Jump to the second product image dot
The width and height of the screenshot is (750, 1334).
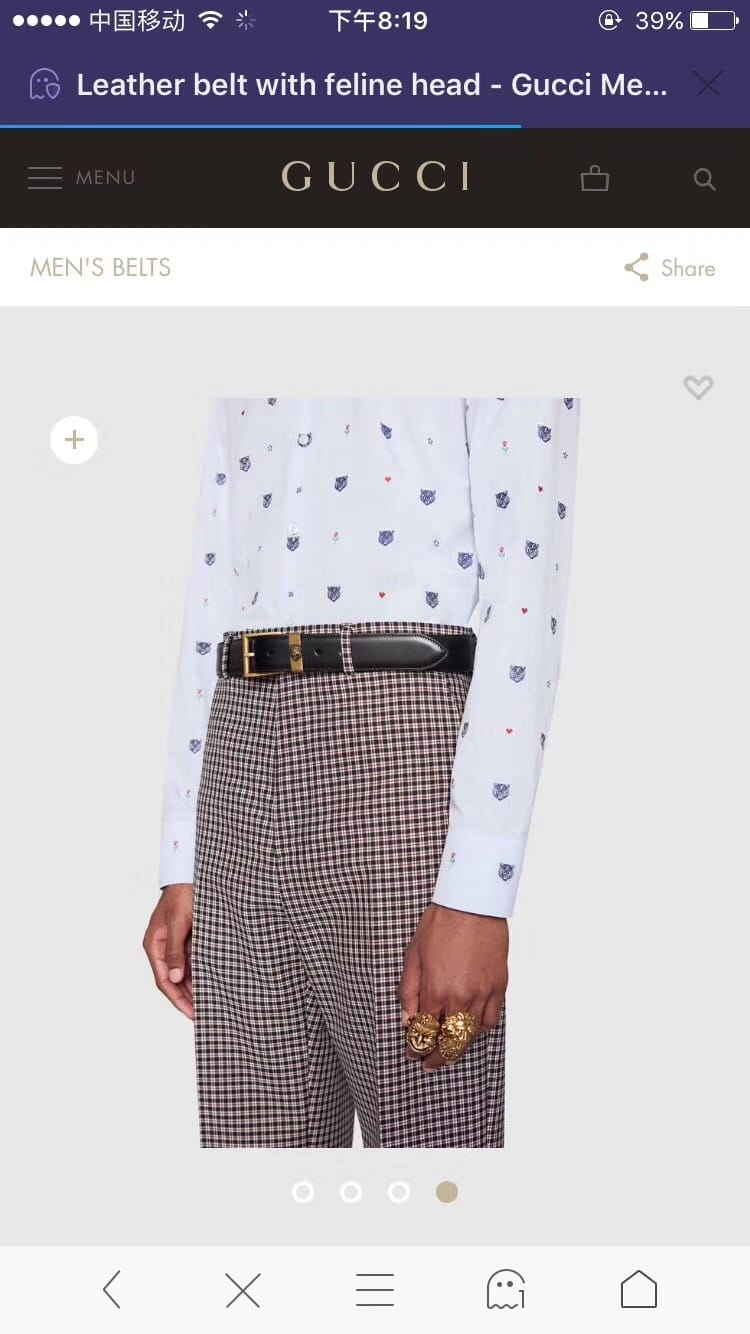[x=351, y=1192]
